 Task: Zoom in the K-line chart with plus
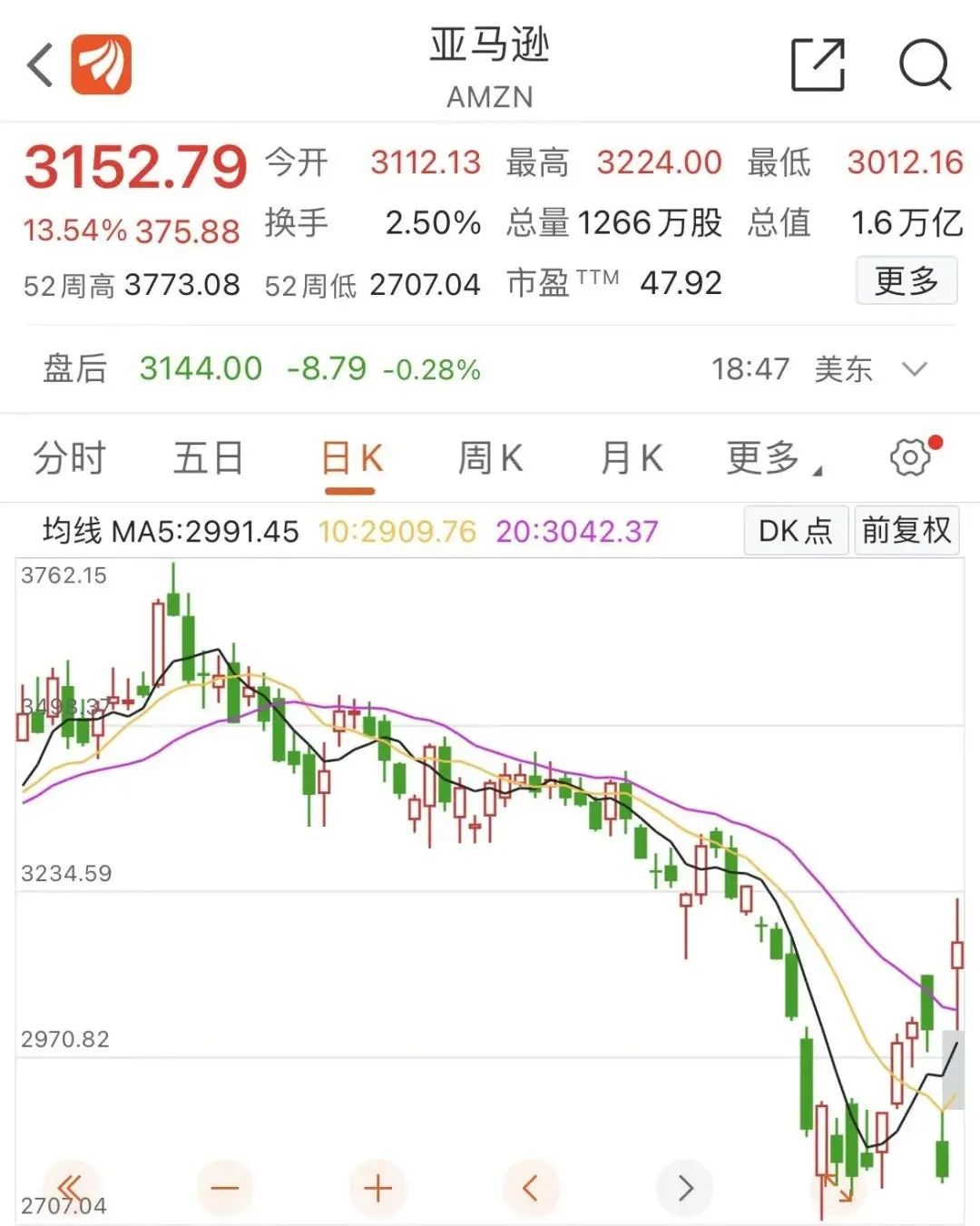point(377,1188)
